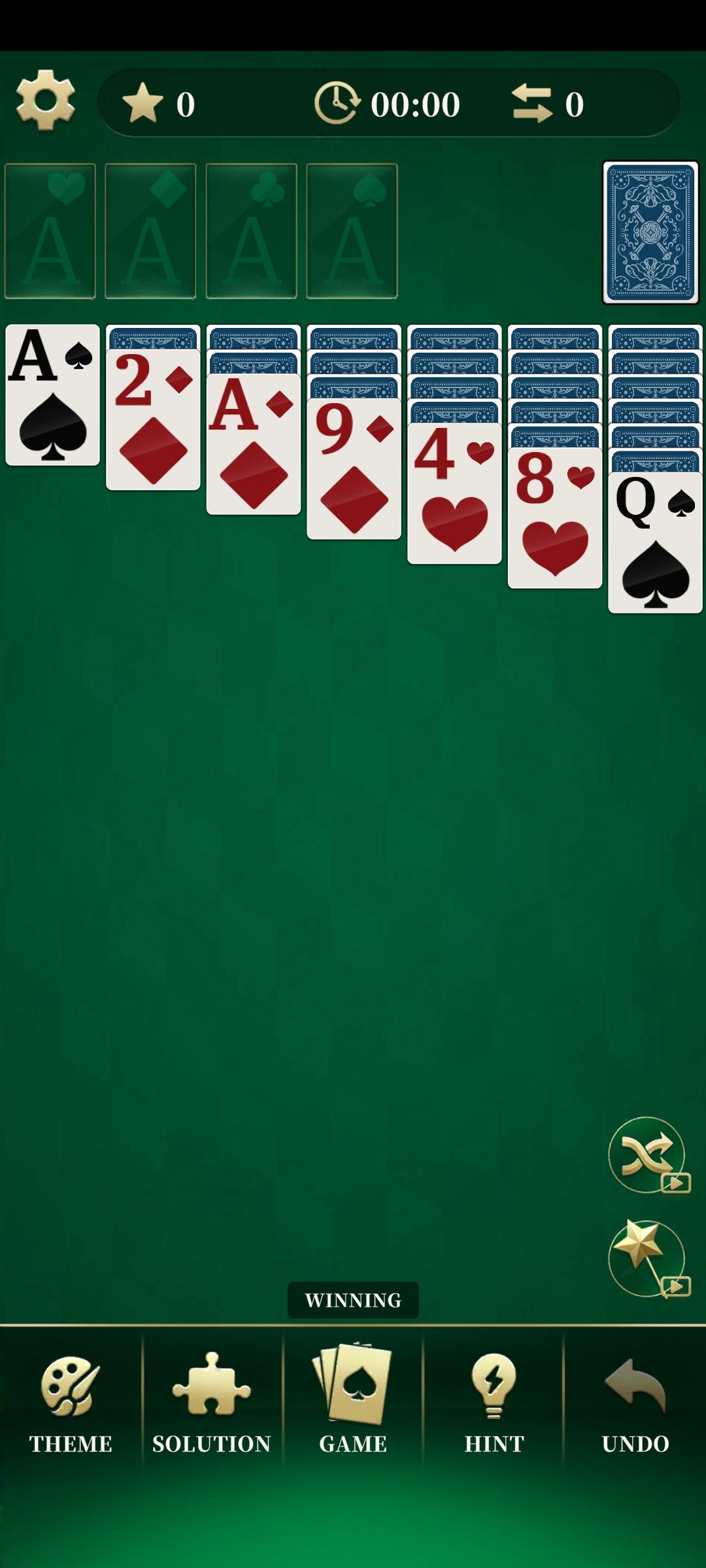
Task: Tap the Ace of Spades card
Action: tap(52, 395)
